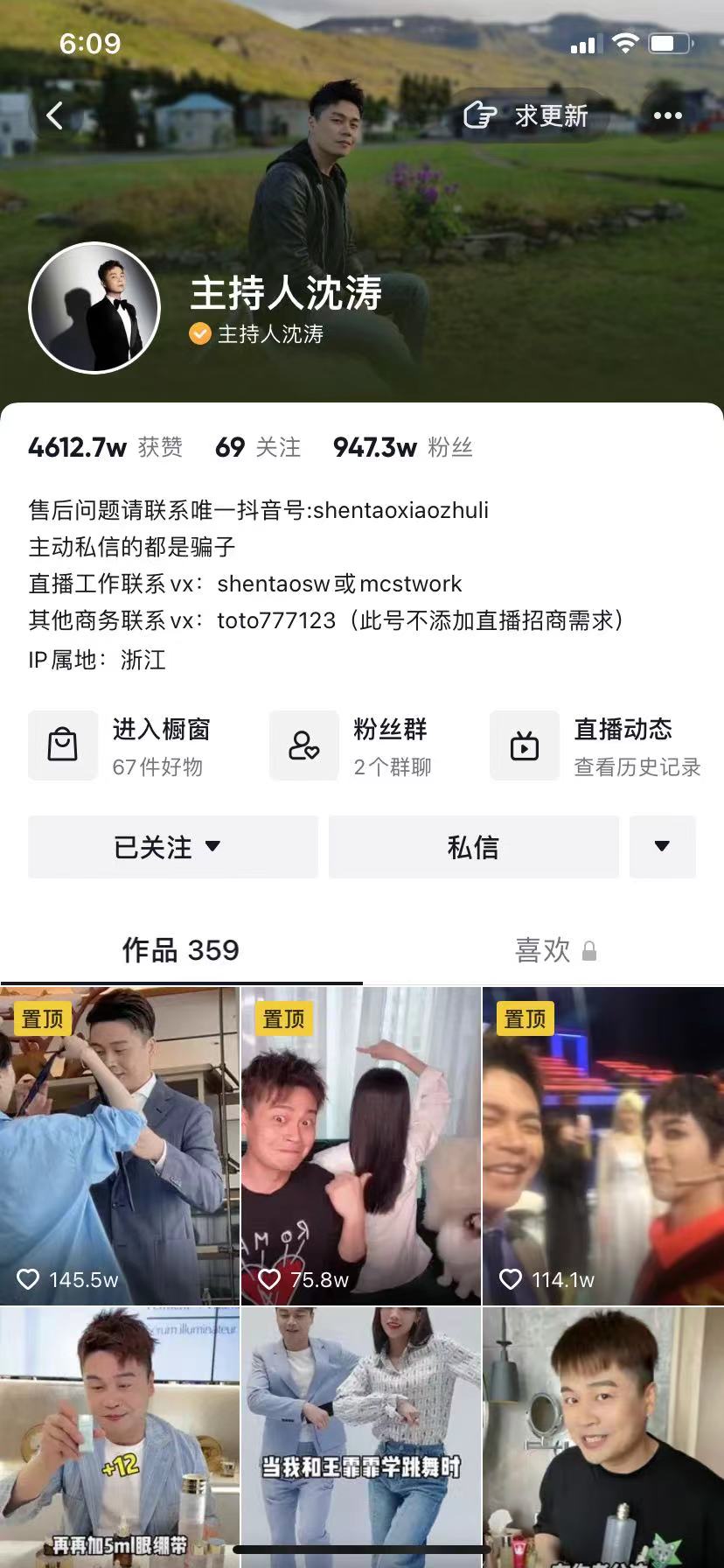Switch to the 作品 359 tab

click(x=181, y=950)
